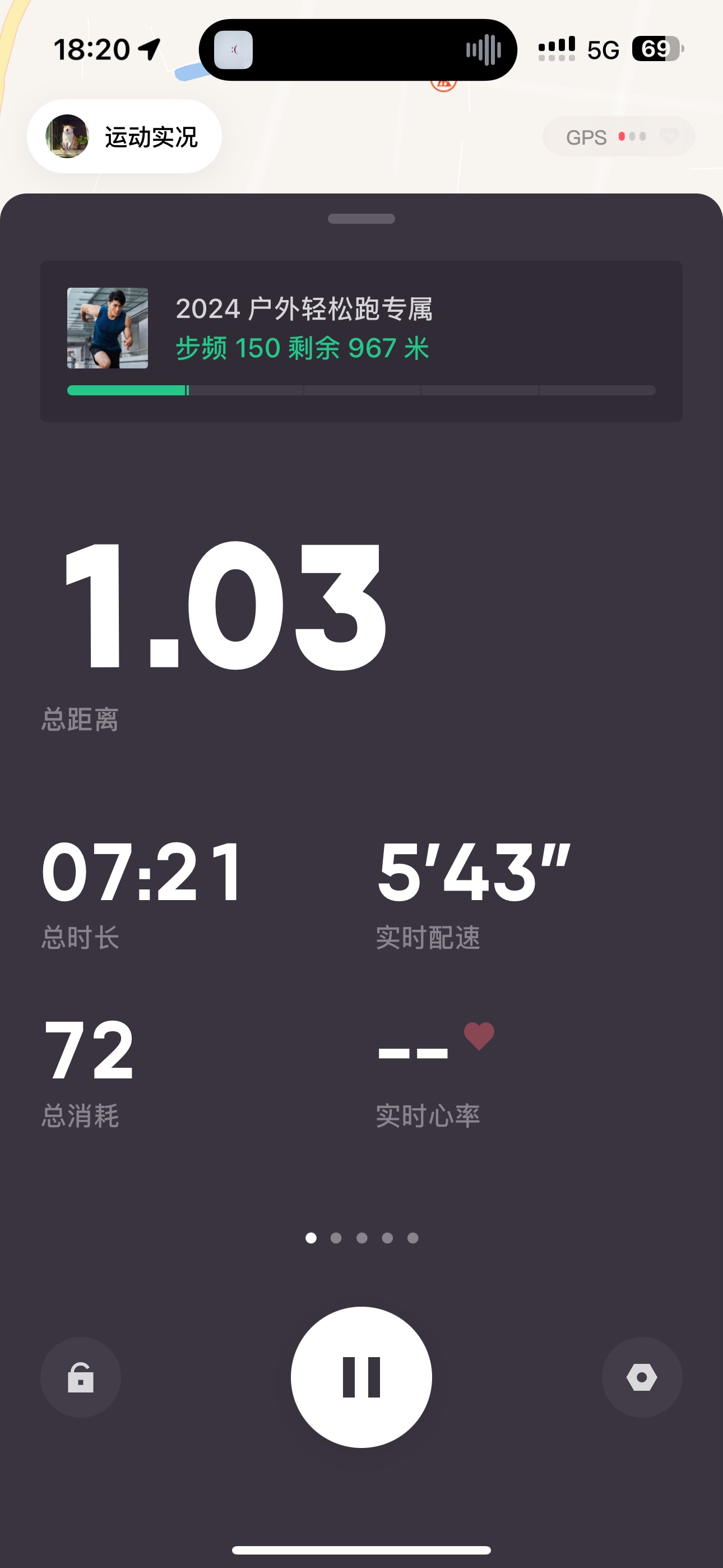Tap the panel drag handle
This screenshot has height=1568, width=723.
(x=361, y=219)
